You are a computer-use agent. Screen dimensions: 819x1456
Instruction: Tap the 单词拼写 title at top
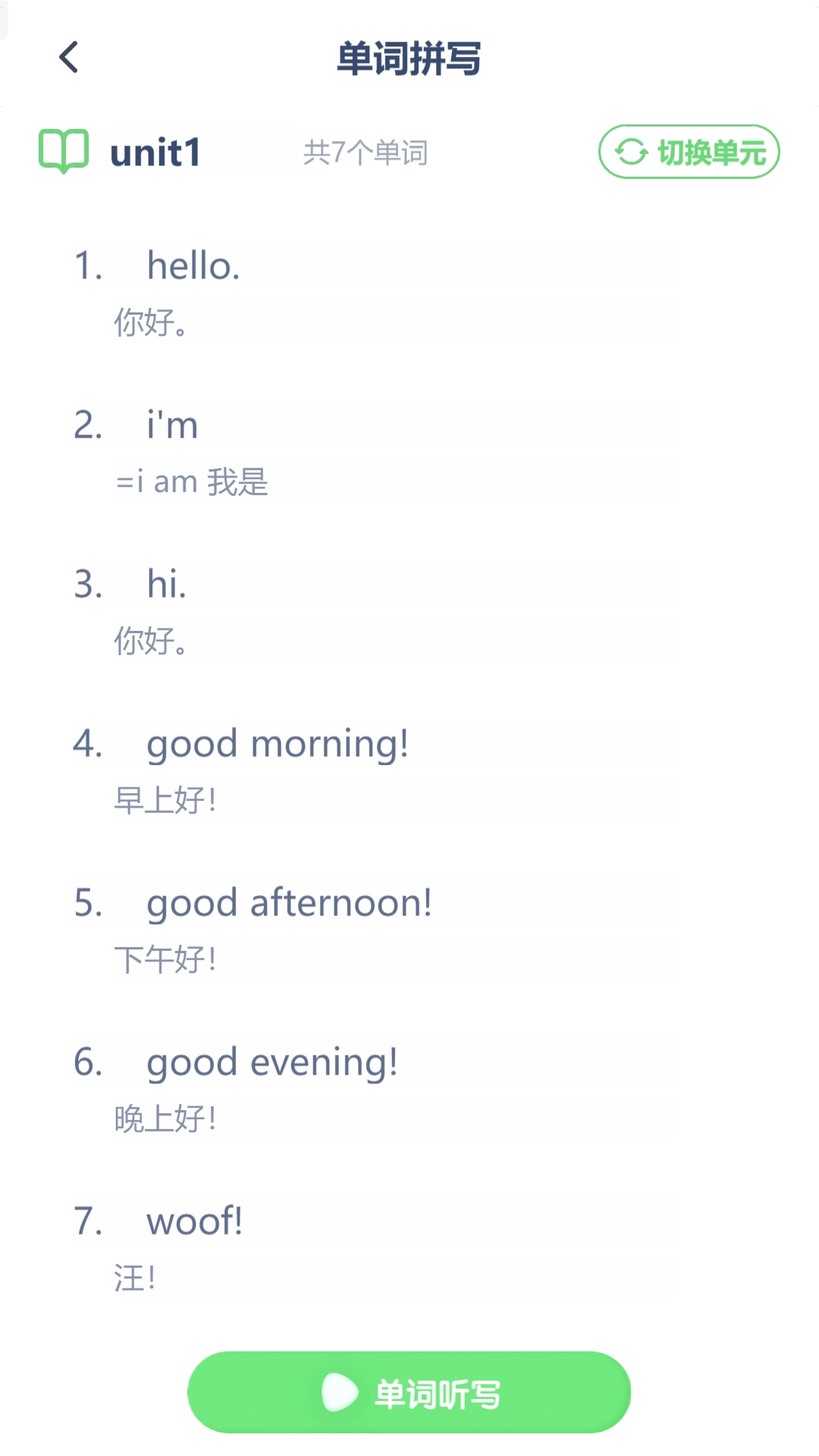409,58
